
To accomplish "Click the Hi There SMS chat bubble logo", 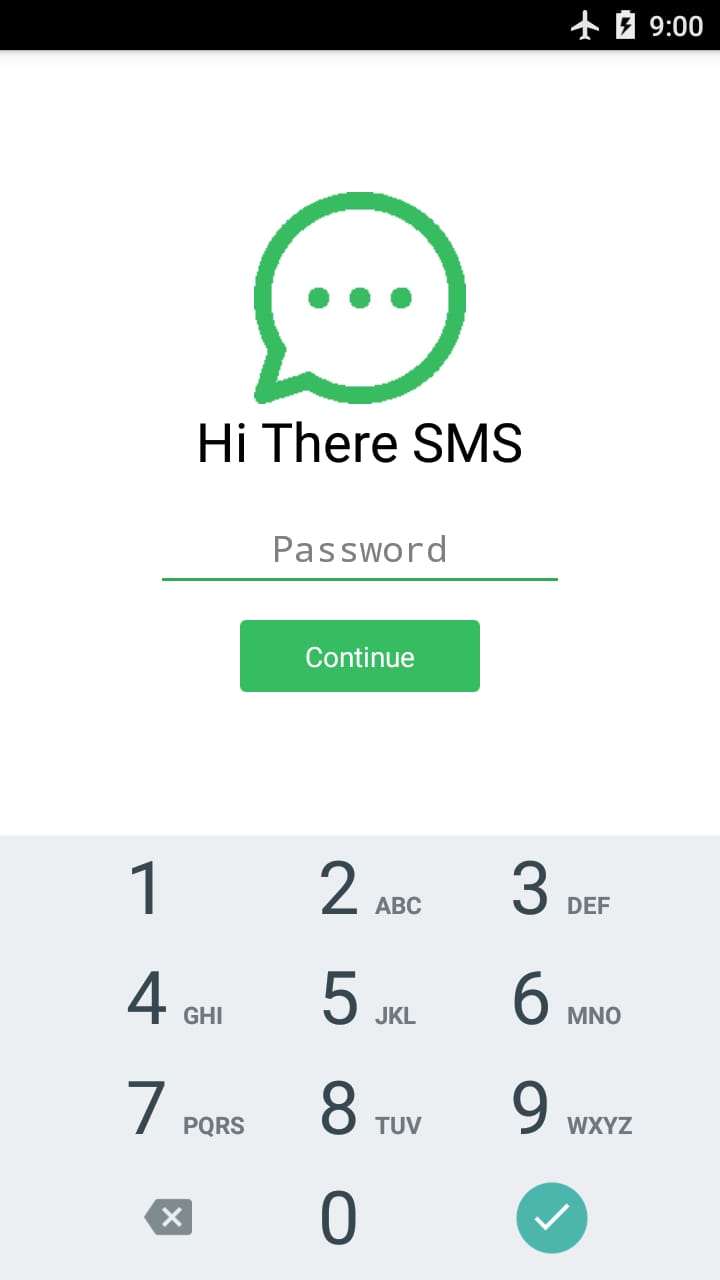I will [x=360, y=295].
